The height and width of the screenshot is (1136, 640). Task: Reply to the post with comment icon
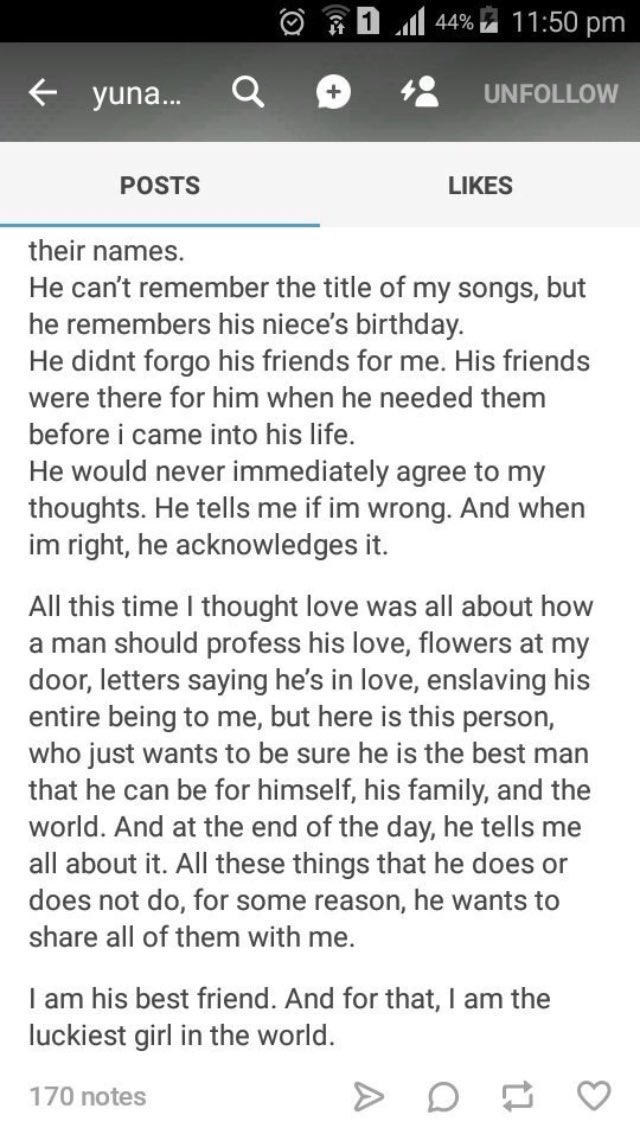pos(443,1097)
